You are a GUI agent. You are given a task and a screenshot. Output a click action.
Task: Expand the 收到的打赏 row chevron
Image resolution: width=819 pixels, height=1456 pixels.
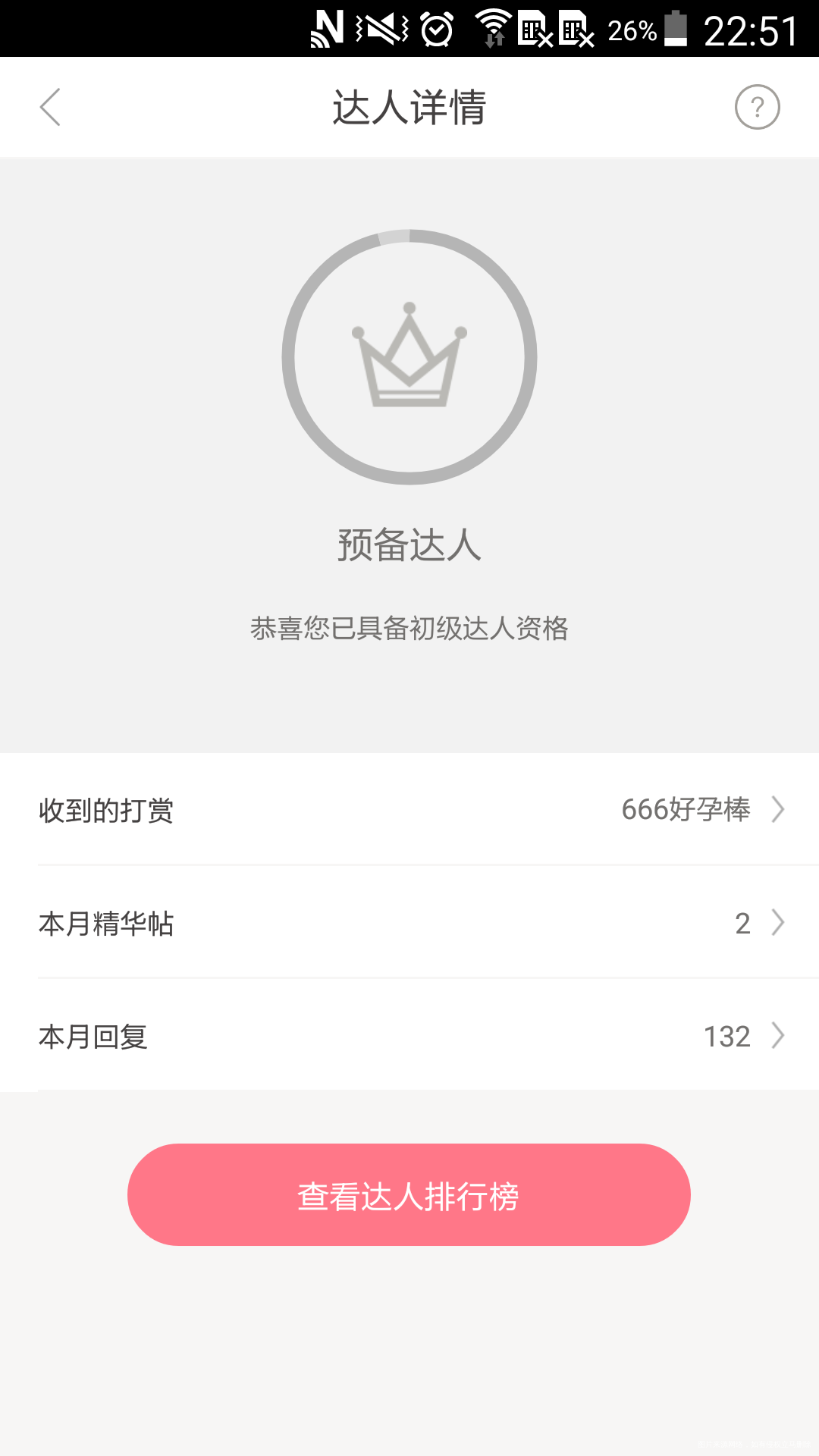click(780, 810)
